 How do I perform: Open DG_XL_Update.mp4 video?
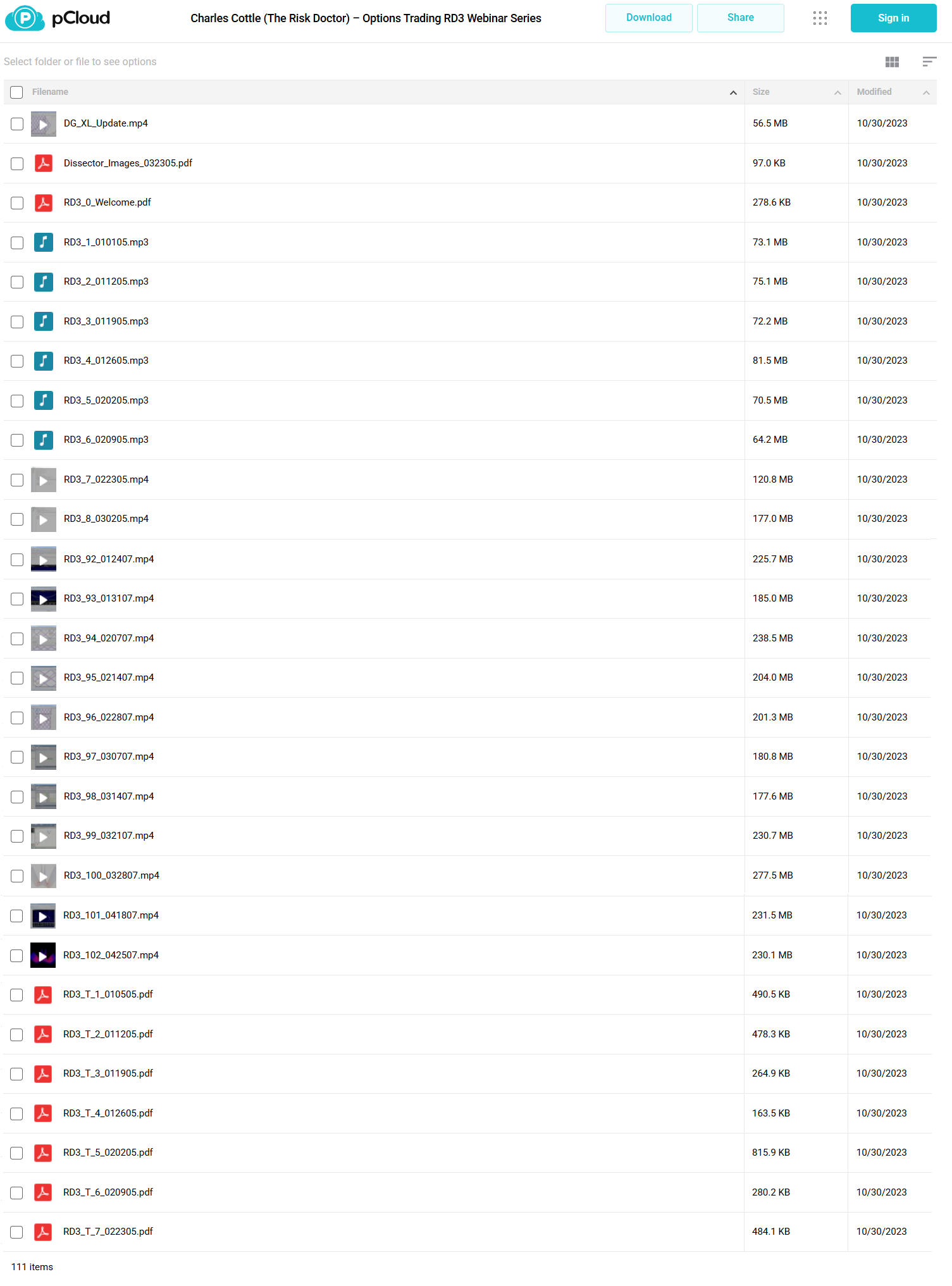[x=106, y=123]
